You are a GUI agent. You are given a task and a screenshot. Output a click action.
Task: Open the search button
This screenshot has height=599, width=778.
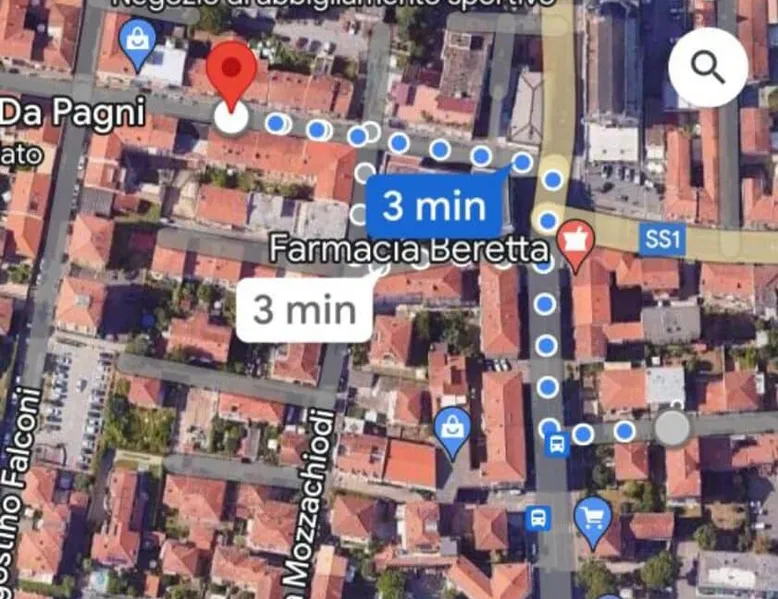pyautogui.click(x=708, y=67)
